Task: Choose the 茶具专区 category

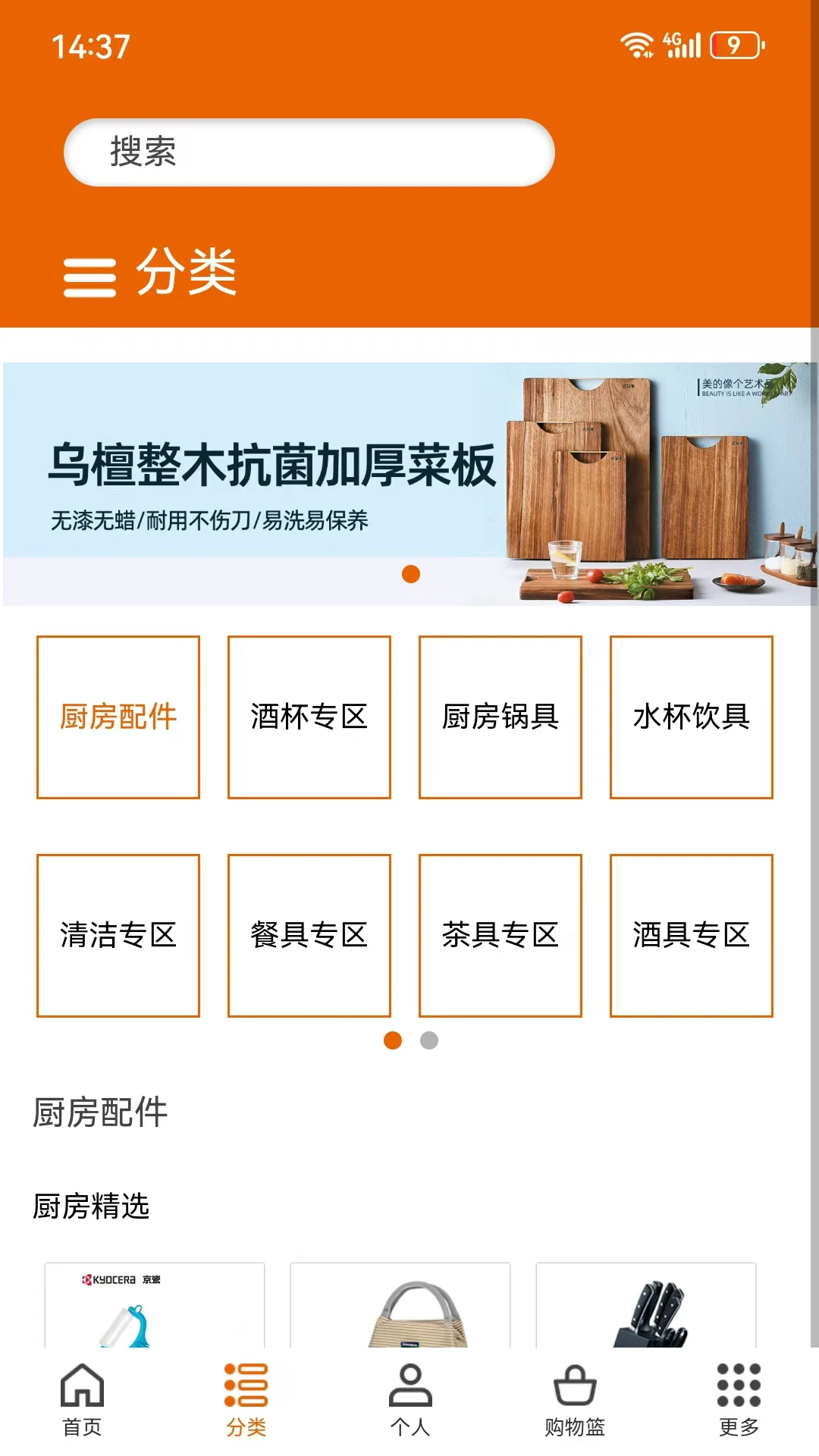Action: (500, 935)
